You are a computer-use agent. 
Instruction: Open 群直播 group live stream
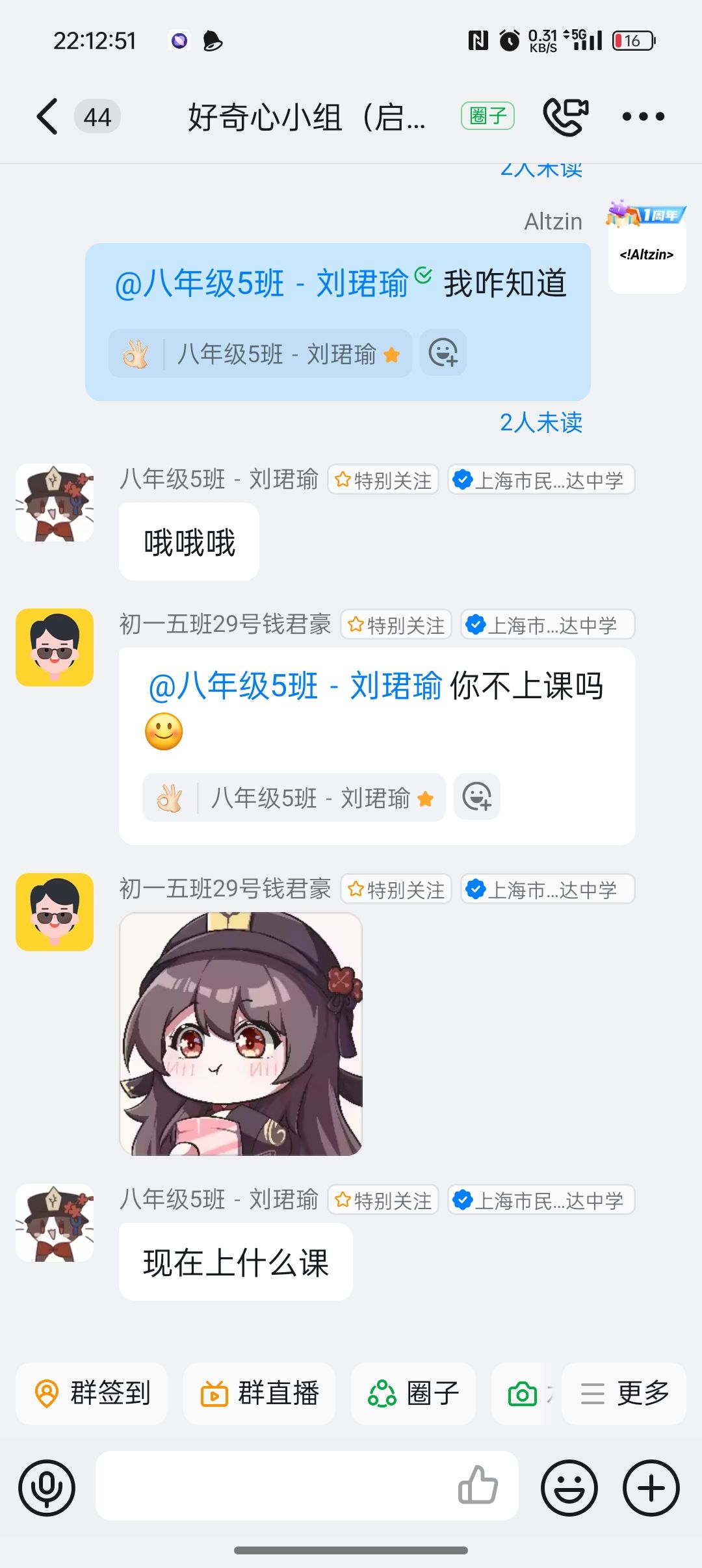(x=259, y=1393)
